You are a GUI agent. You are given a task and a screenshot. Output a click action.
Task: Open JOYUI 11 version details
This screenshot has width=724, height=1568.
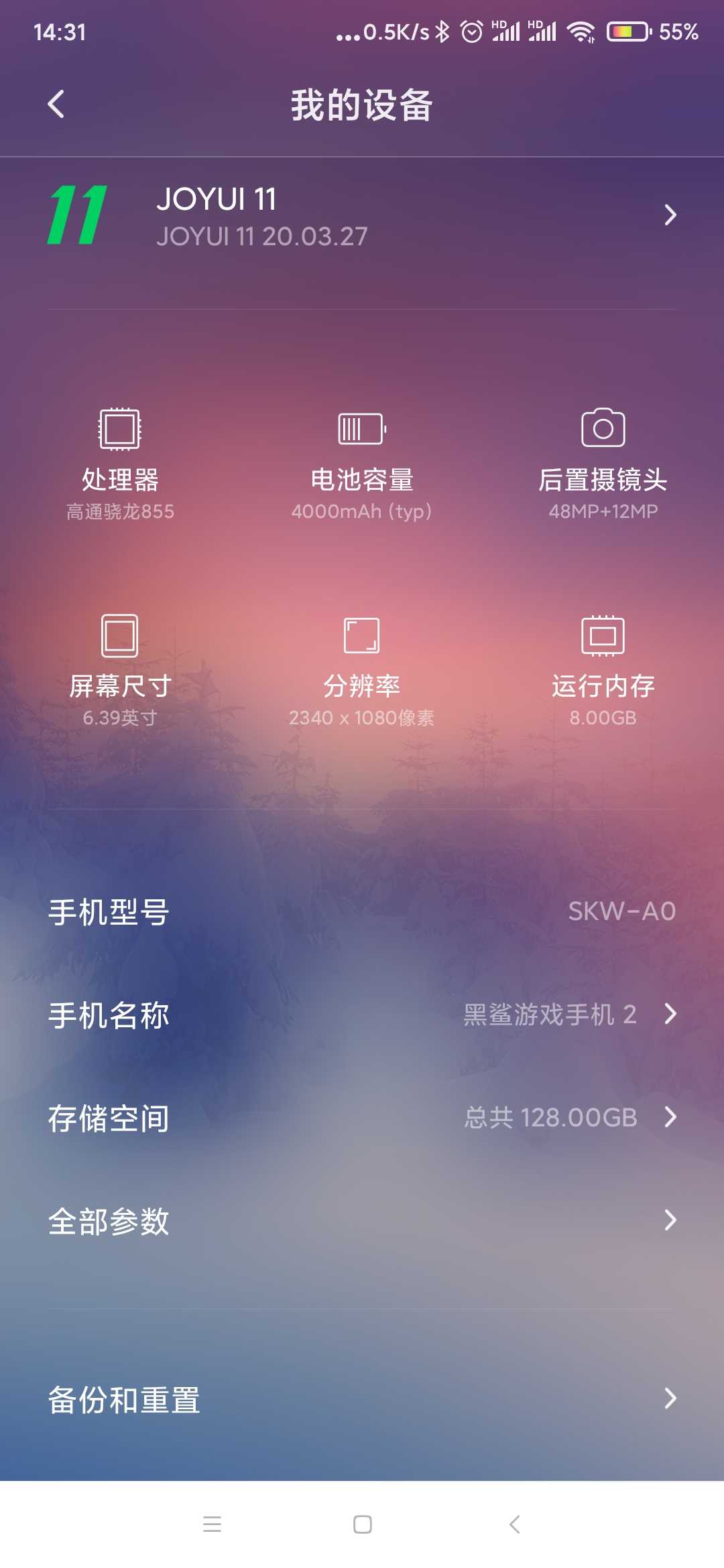coord(362,216)
